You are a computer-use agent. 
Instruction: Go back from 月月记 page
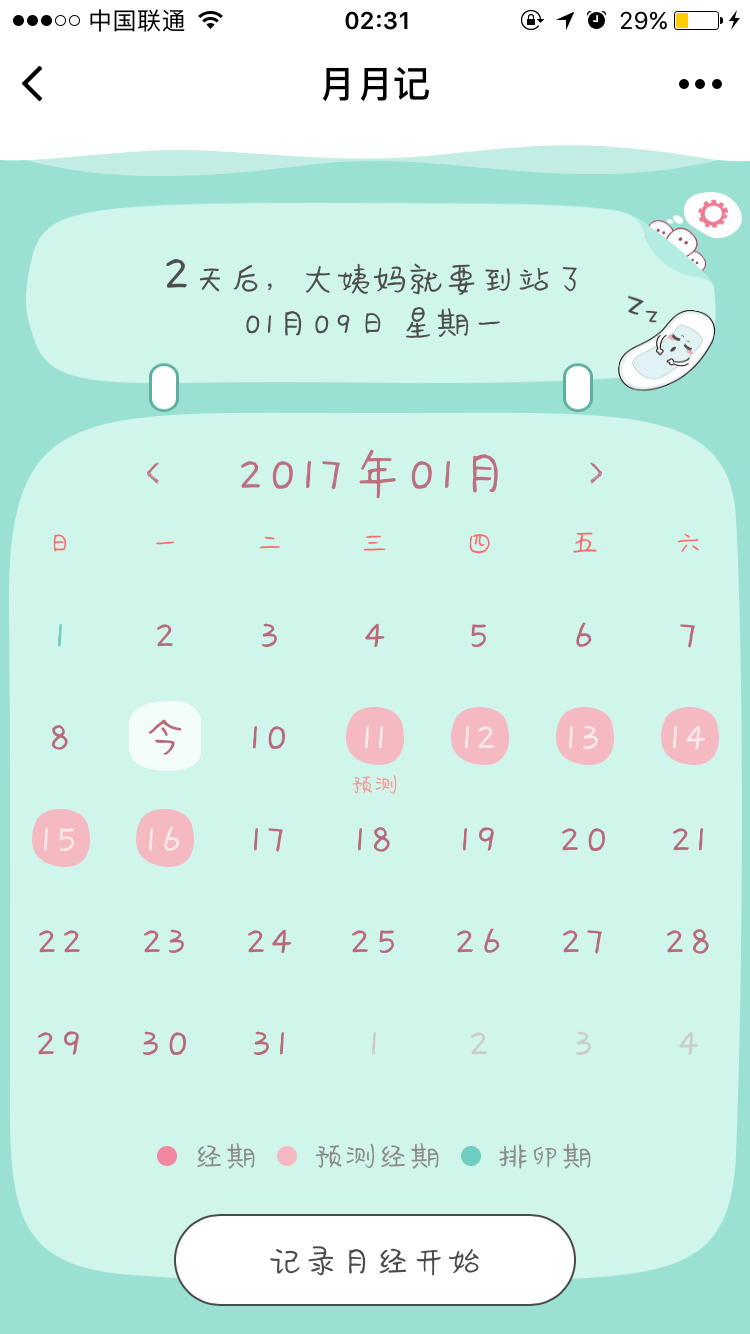tap(33, 84)
